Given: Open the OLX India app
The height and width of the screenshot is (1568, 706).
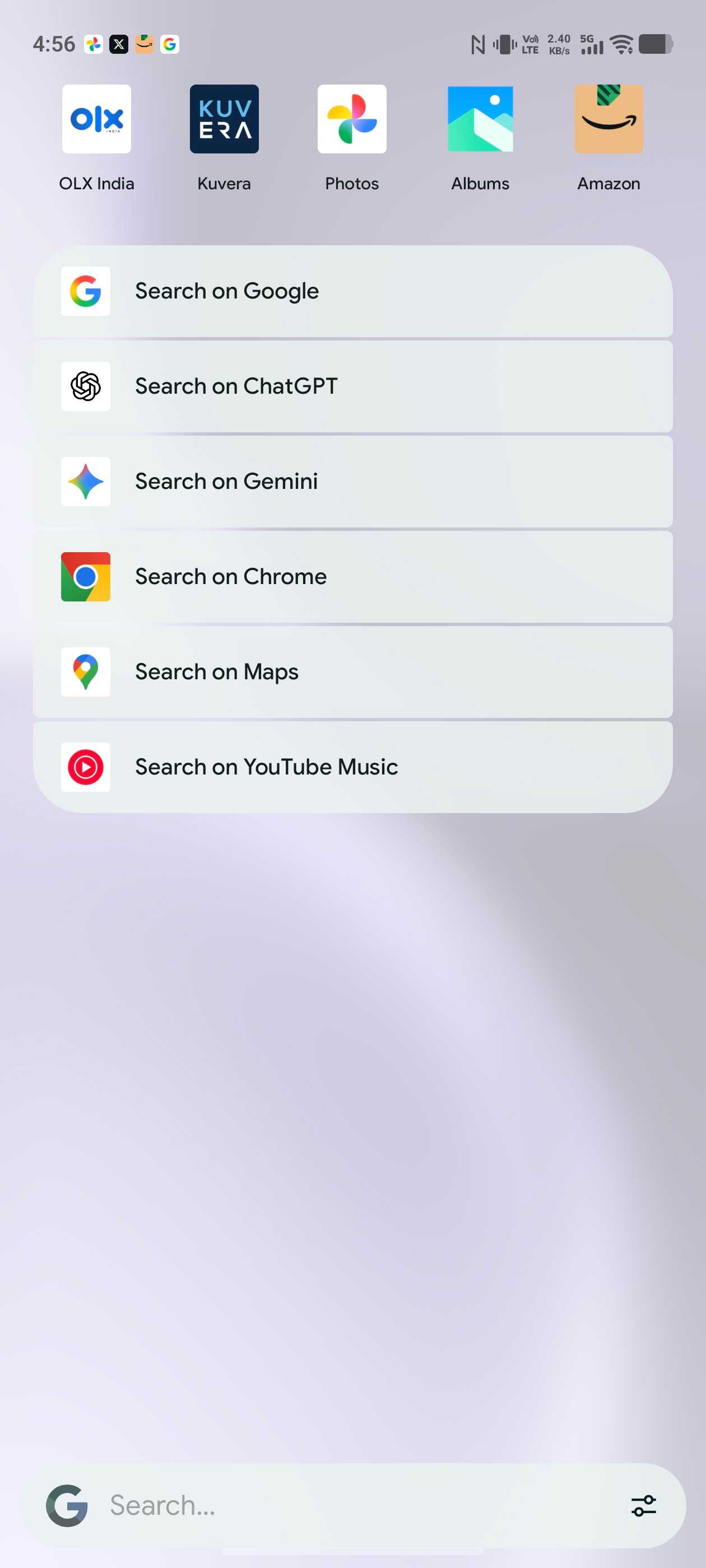Looking at the screenshot, I should click(96, 119).
